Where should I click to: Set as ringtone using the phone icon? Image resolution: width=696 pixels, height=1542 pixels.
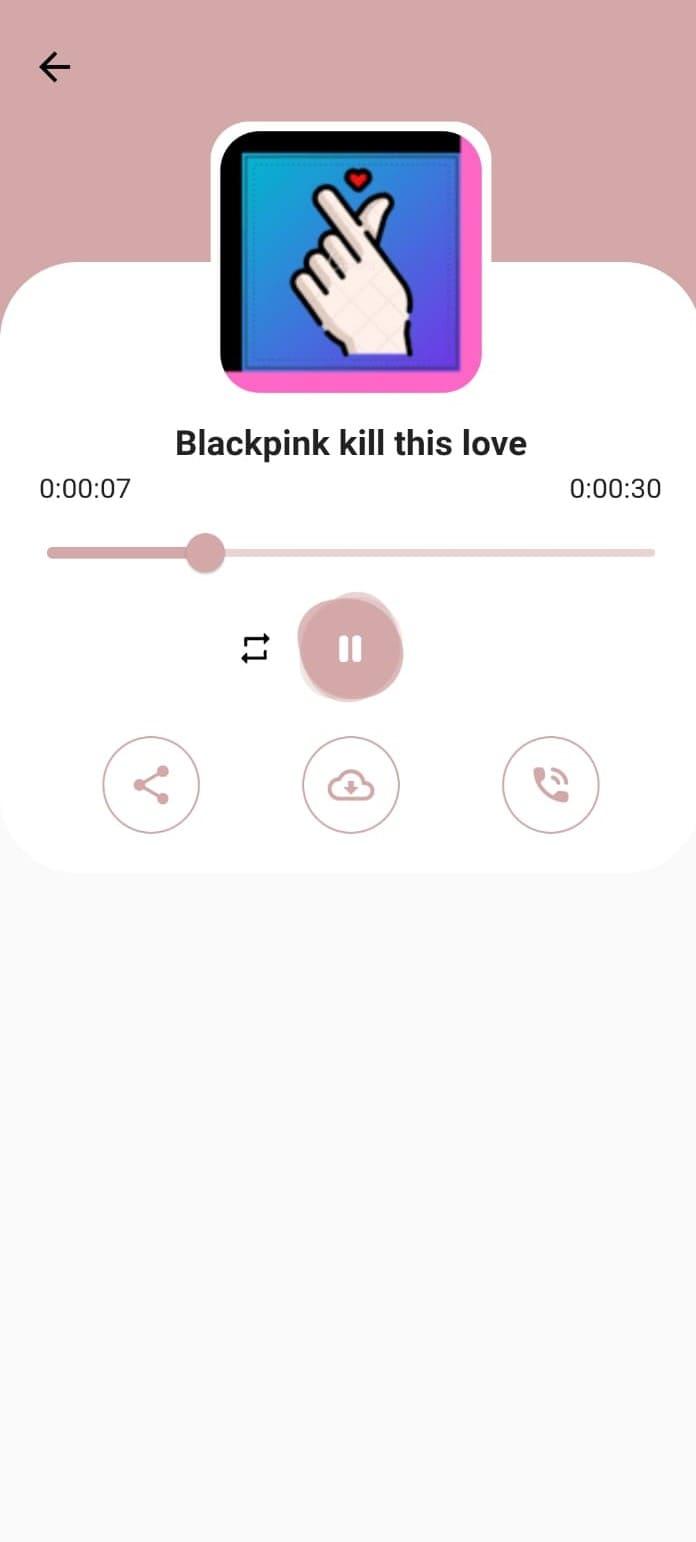[551, 785]
